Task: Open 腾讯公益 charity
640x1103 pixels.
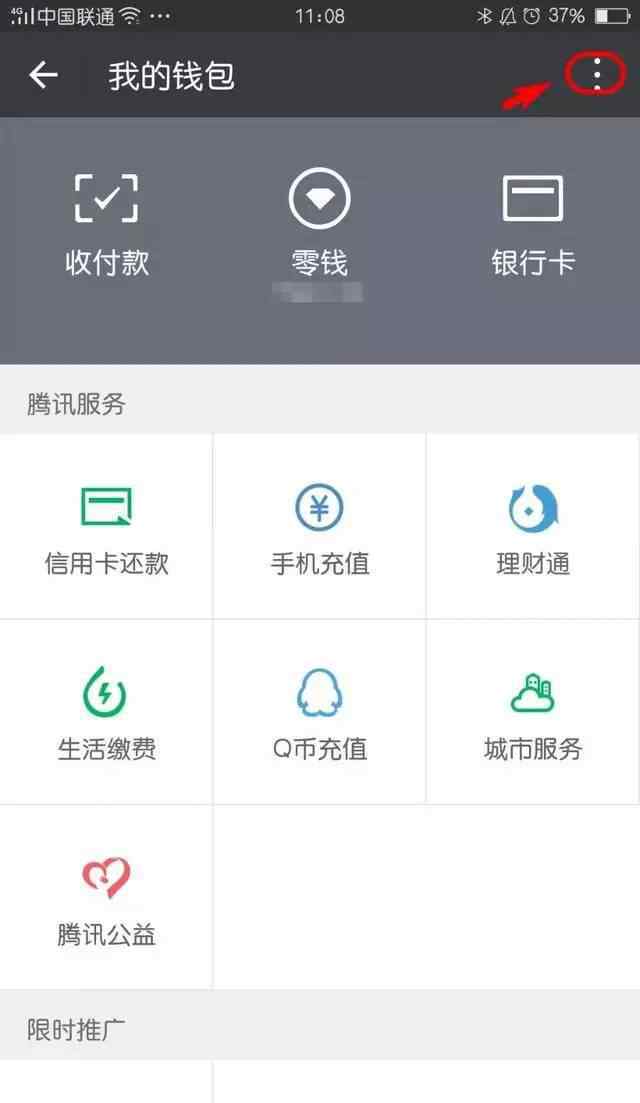Action: pos(106,898)
